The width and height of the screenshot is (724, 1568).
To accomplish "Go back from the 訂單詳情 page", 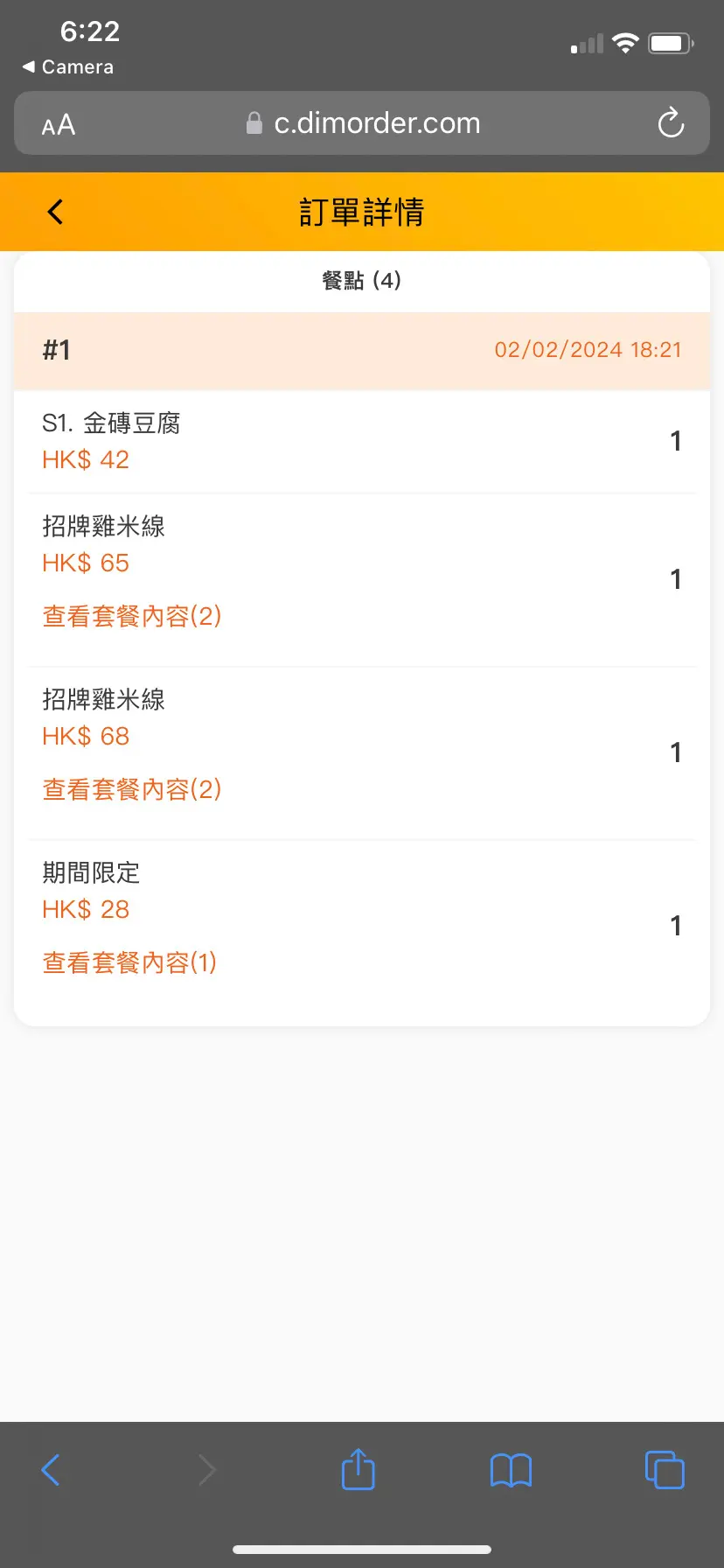I will point(55,212).
